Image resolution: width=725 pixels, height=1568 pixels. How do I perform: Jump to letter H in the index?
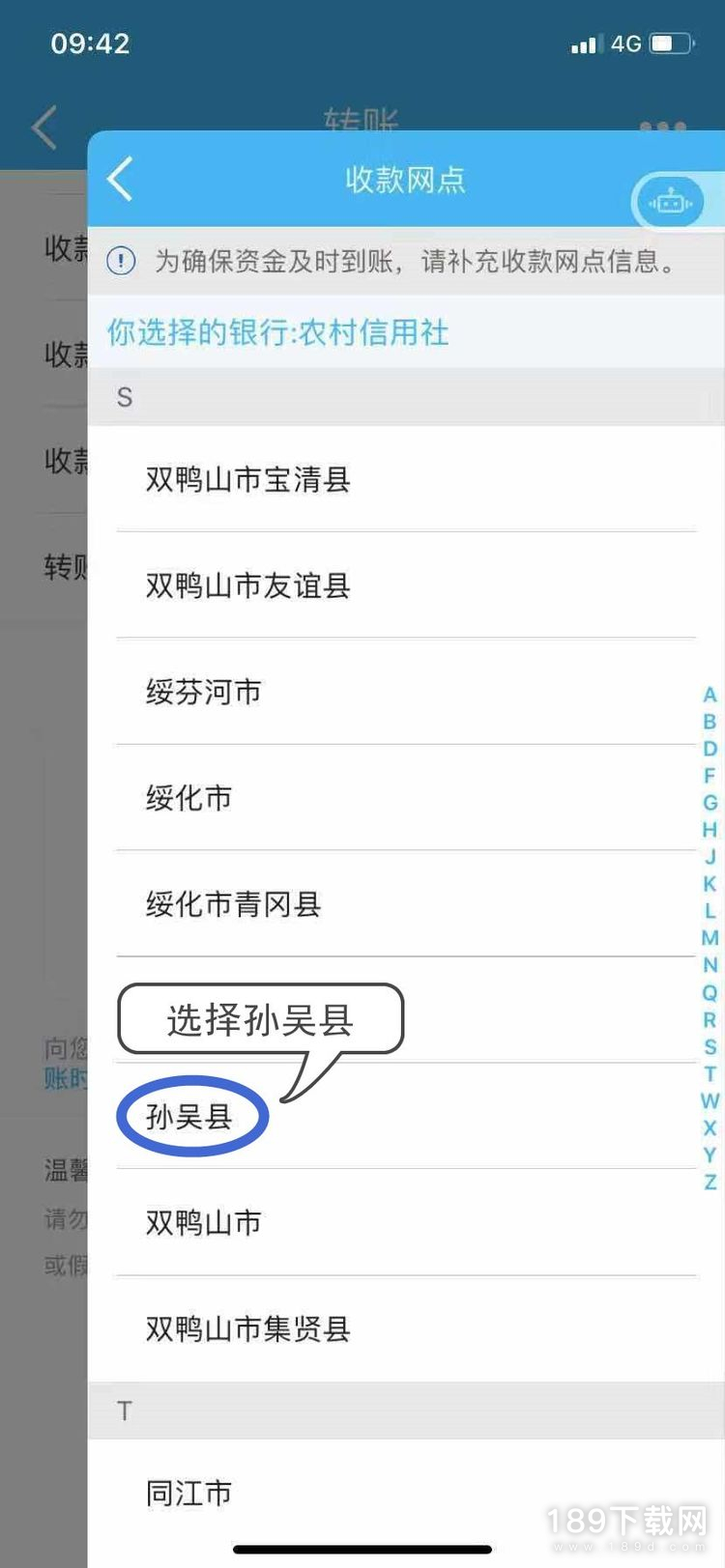tap(710, 830)
